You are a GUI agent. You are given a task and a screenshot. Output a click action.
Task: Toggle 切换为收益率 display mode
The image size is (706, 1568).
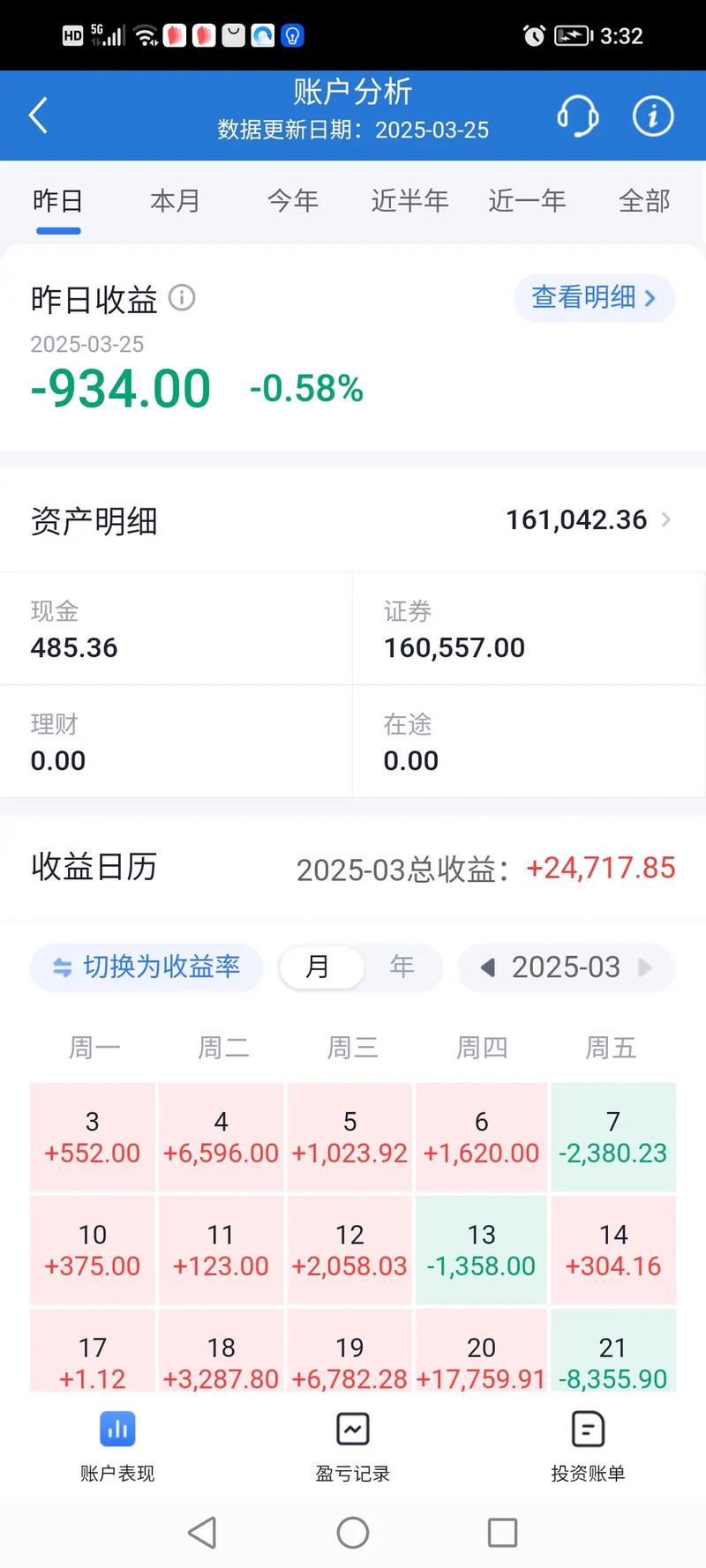[146, 967]
